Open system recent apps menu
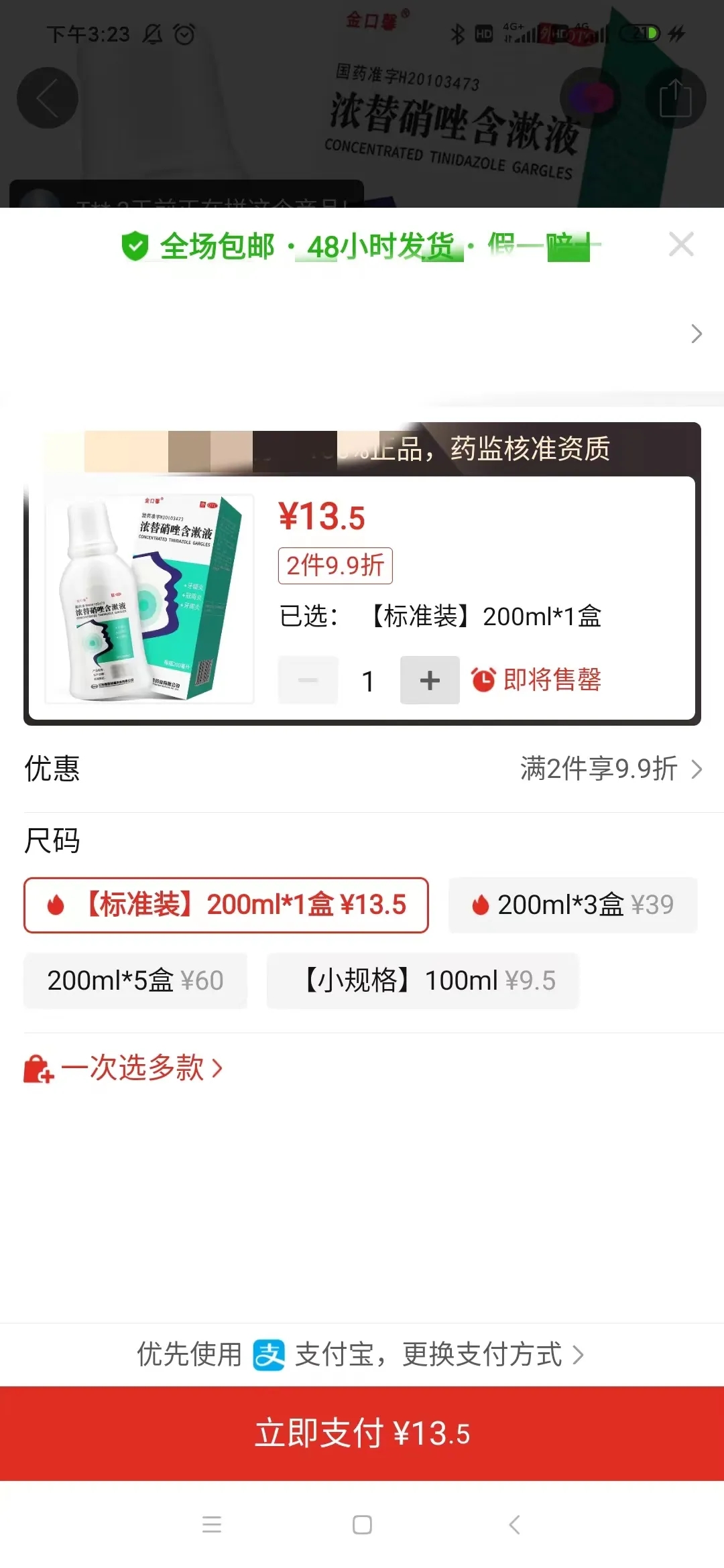 (212, 1524)
